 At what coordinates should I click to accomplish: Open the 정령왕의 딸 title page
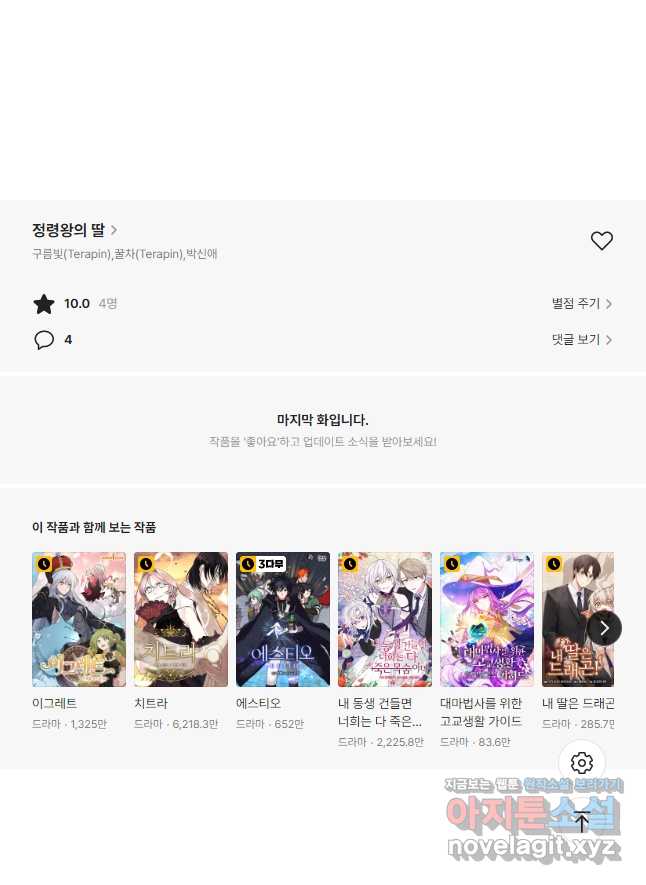pos(75,230)
